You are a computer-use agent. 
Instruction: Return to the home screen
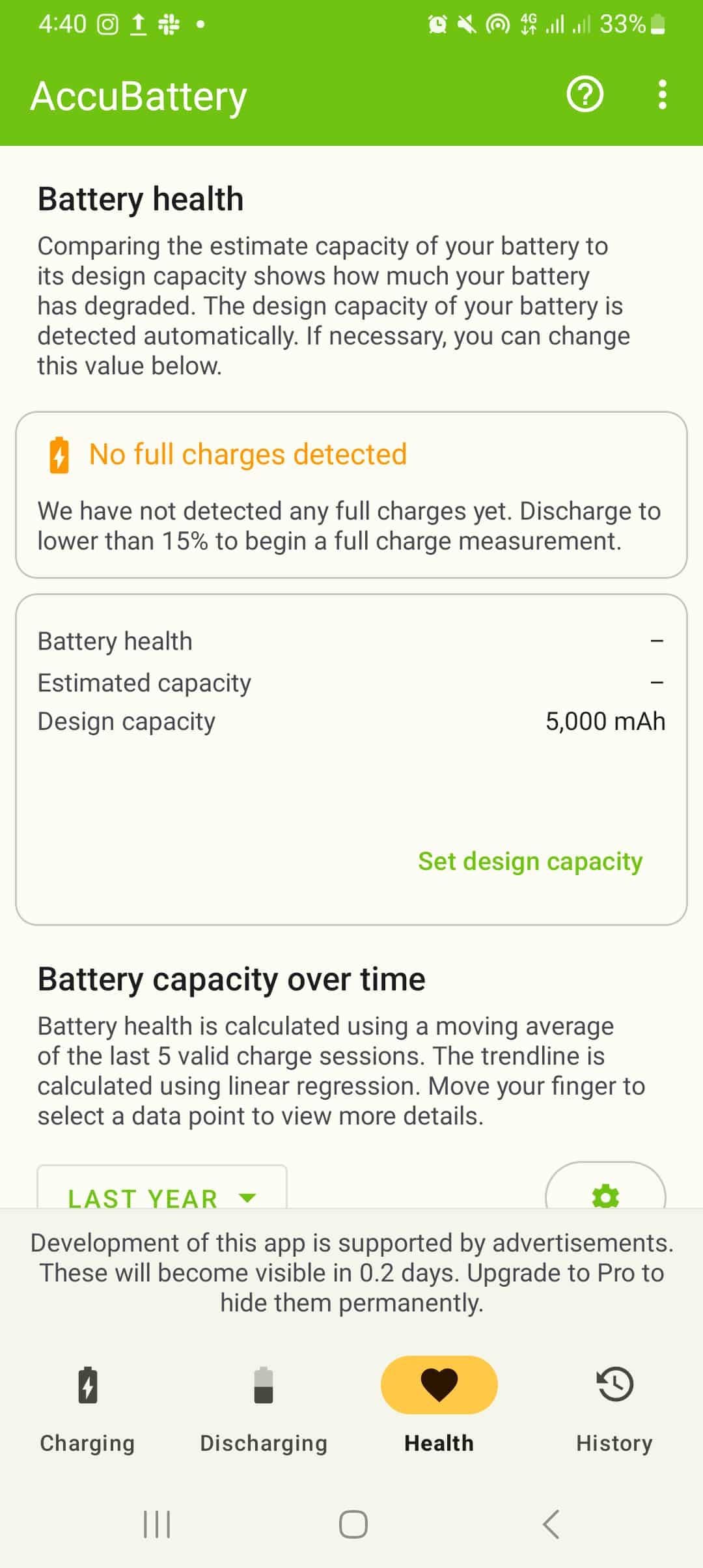click(353, 1524)
